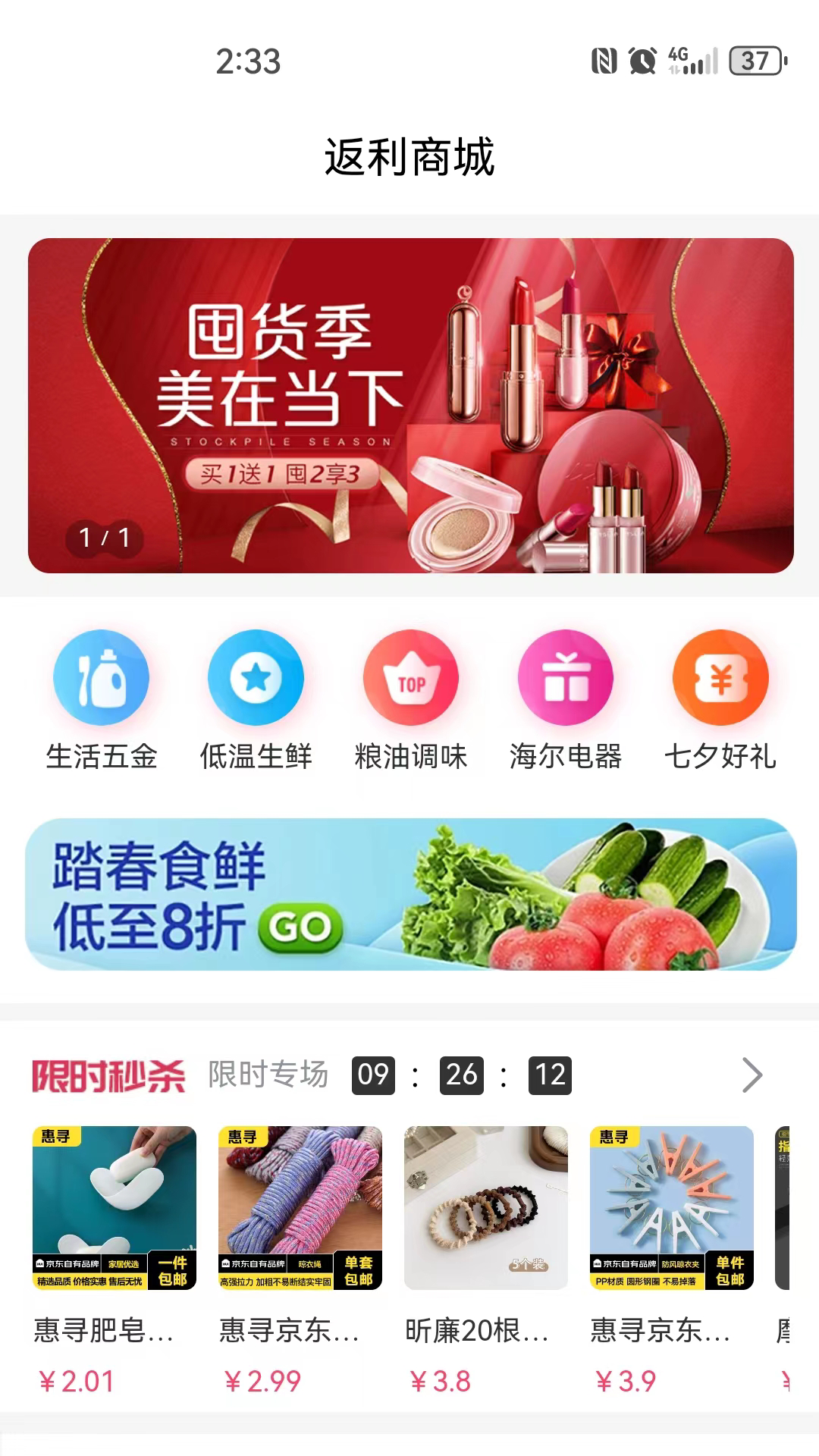Select the 低温生鲜 category icon
The width and height of the screenshot is (819, 1456).
click(x=256, y=679)
